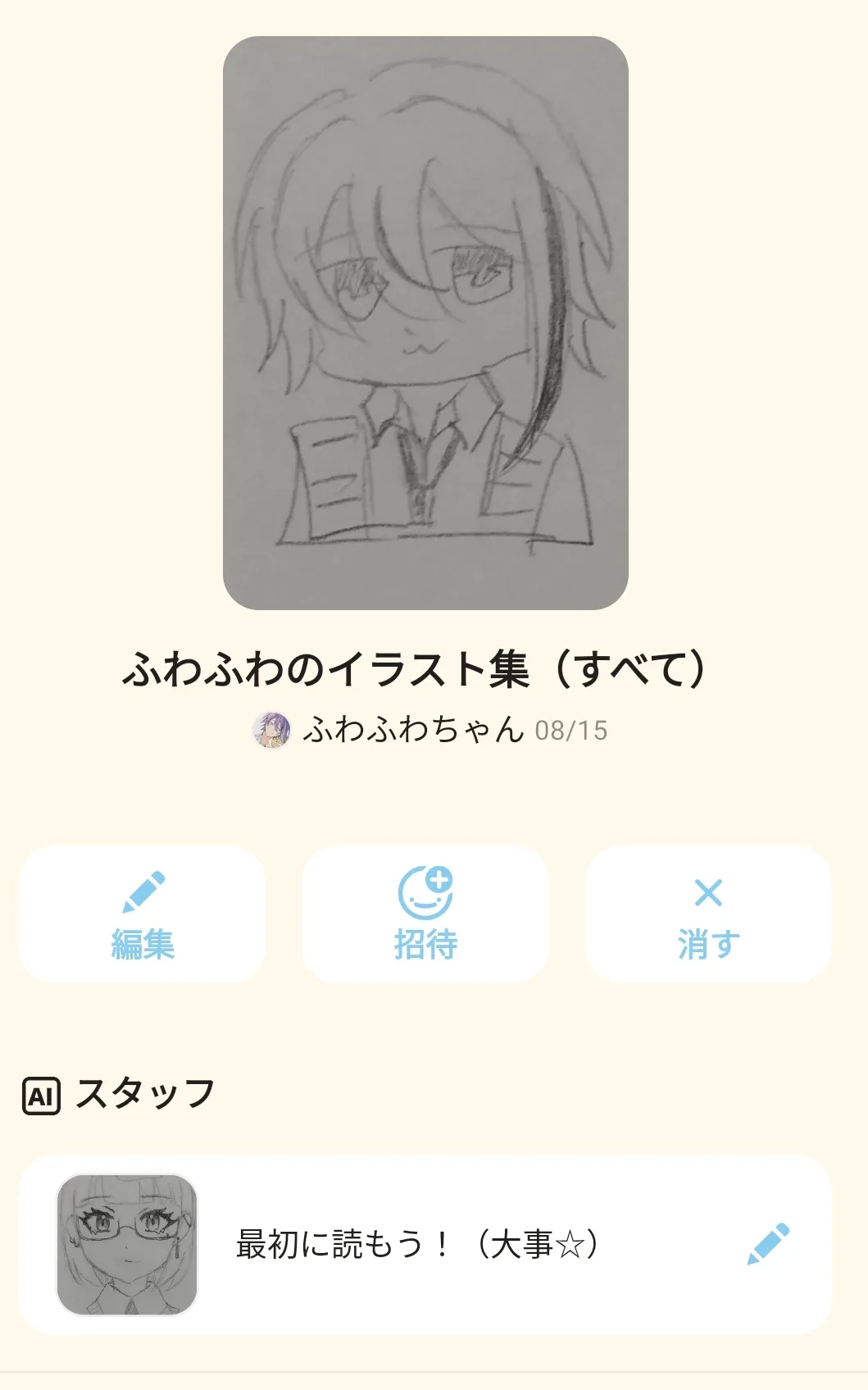Open the 最初に読もう！ staff row

(418, 1244)
